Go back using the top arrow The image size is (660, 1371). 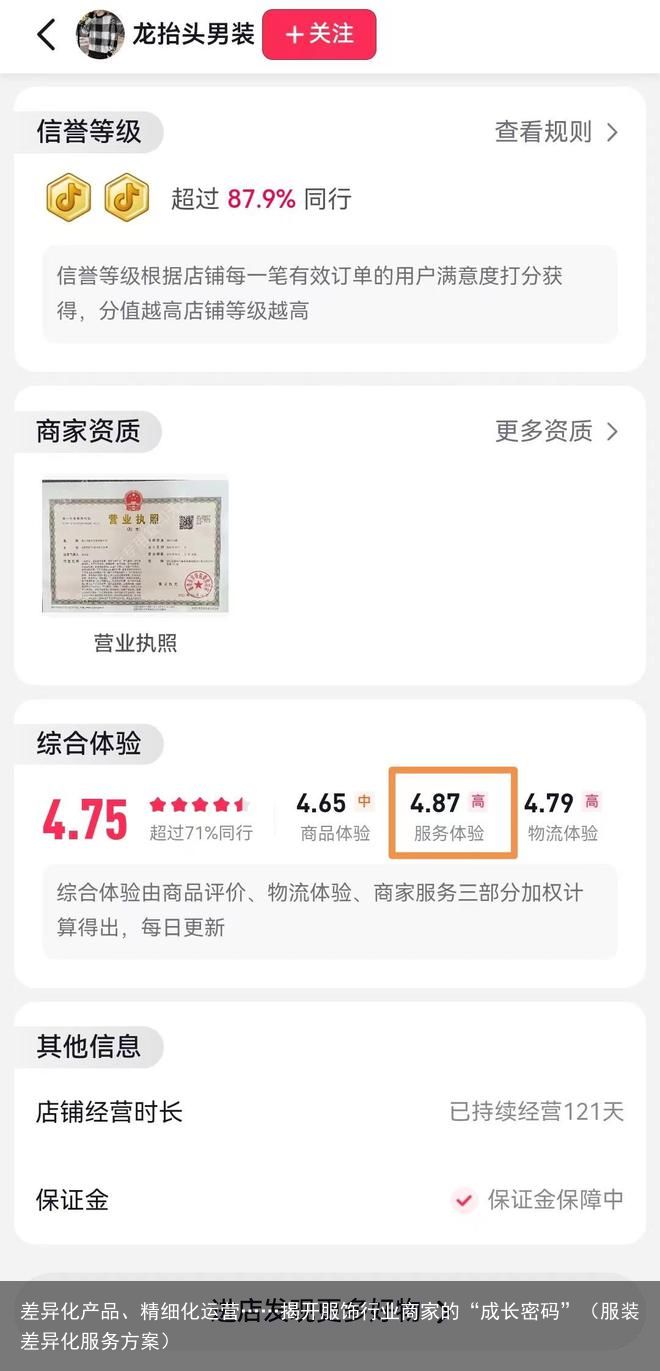point(46,35)
